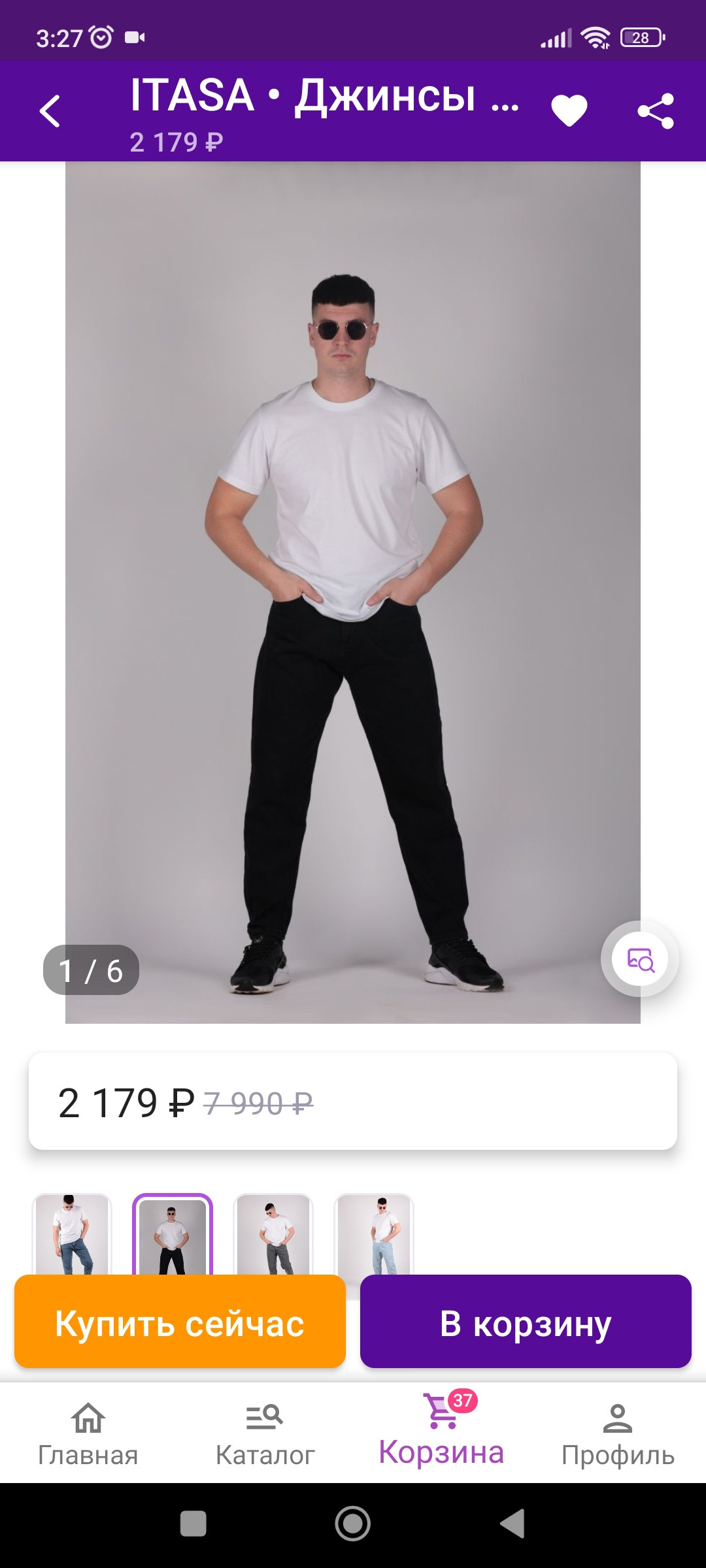The height and width of the screenshot is (1568, 706).
Task: Open the Корзина cart tab
Action: point(441,1435)
